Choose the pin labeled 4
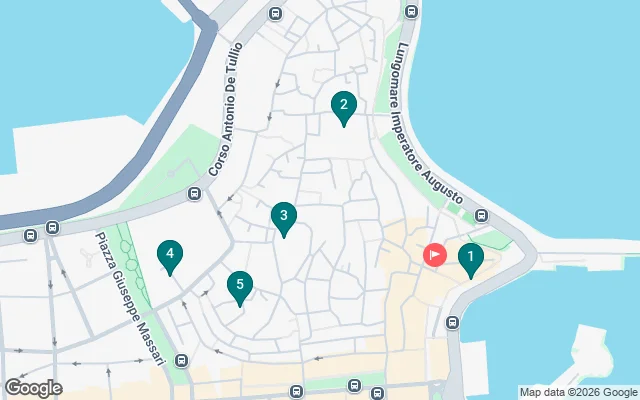The image size is (640, 400). pyautogui.click(x=171, y=256)
